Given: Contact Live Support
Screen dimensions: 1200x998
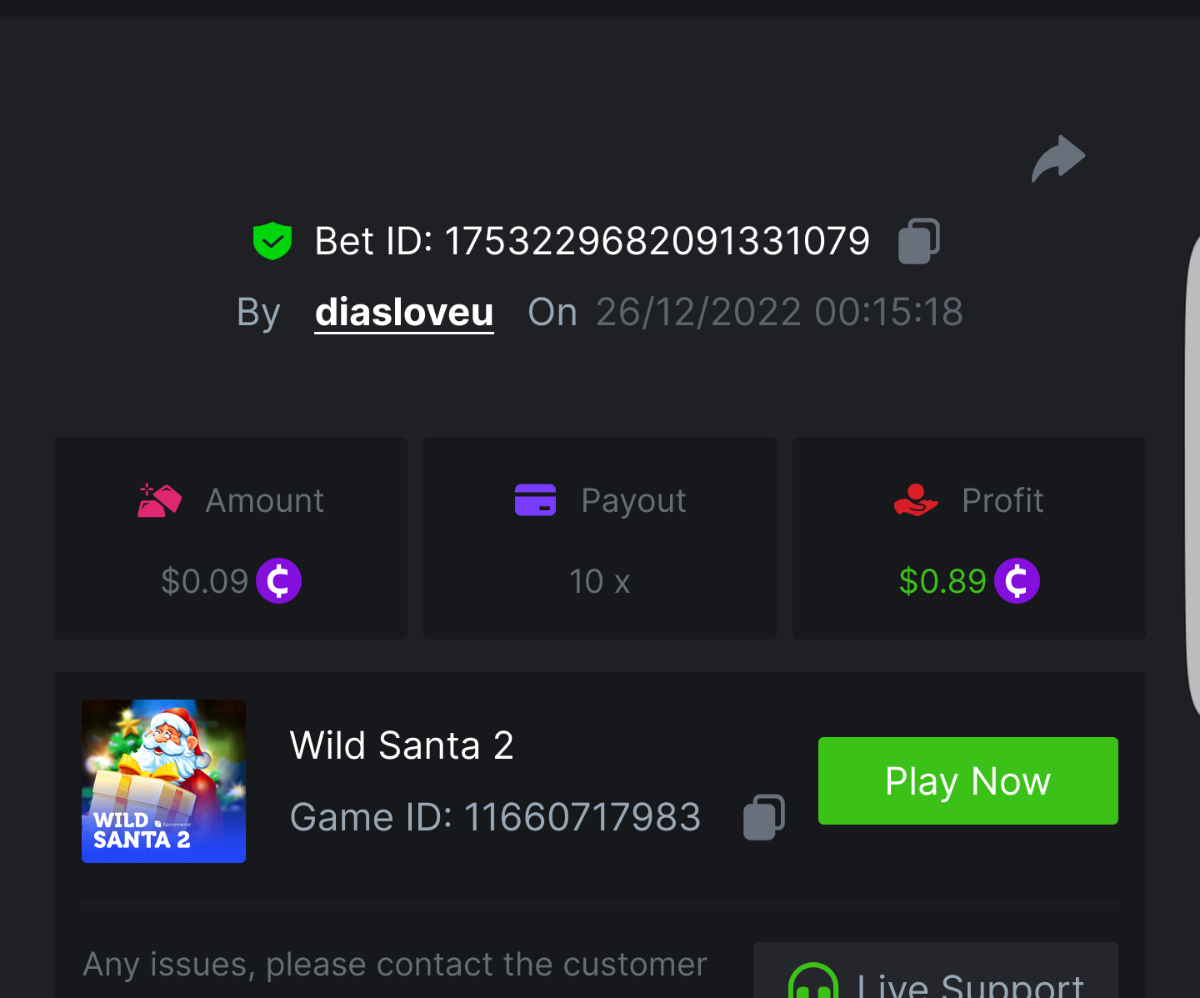Looking at the screenshot, I should click(x=935, y=980).
